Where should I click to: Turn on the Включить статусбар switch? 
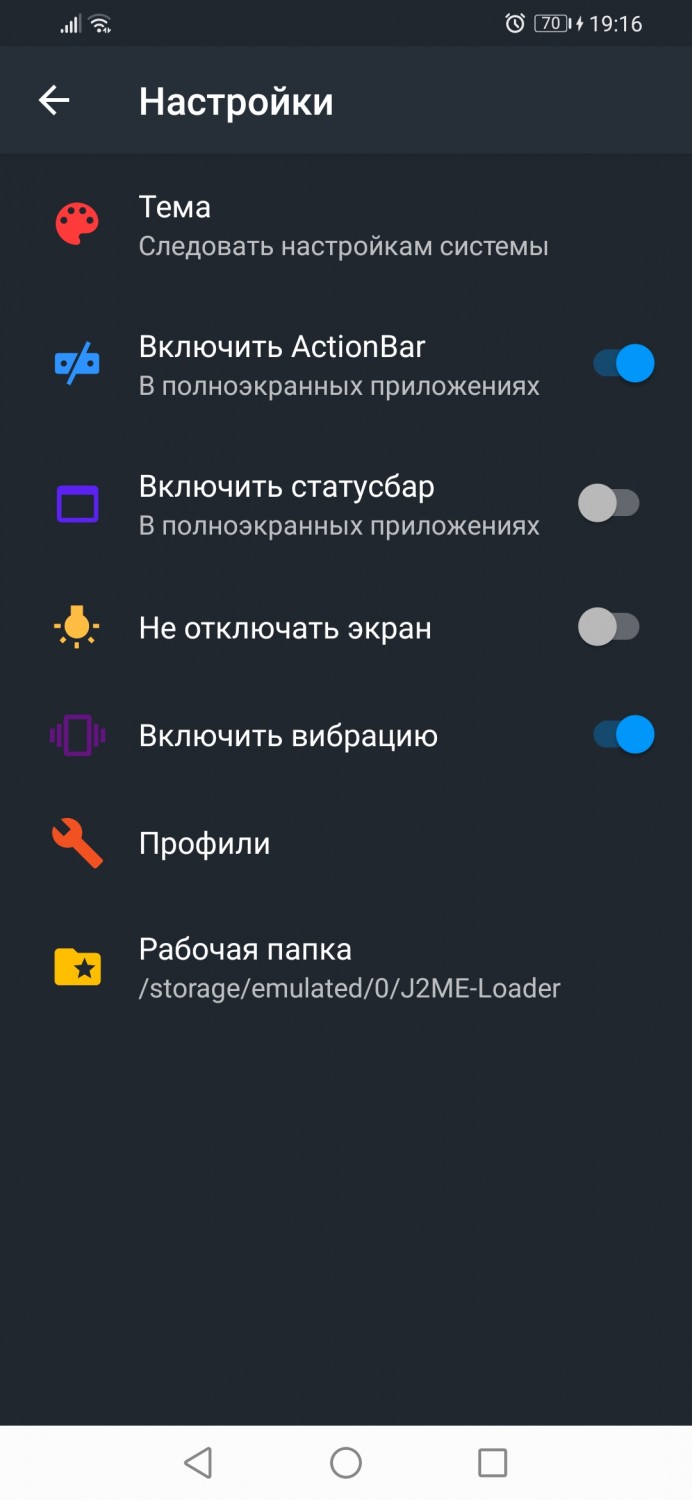pyautogui.click(x=609, y=503)
